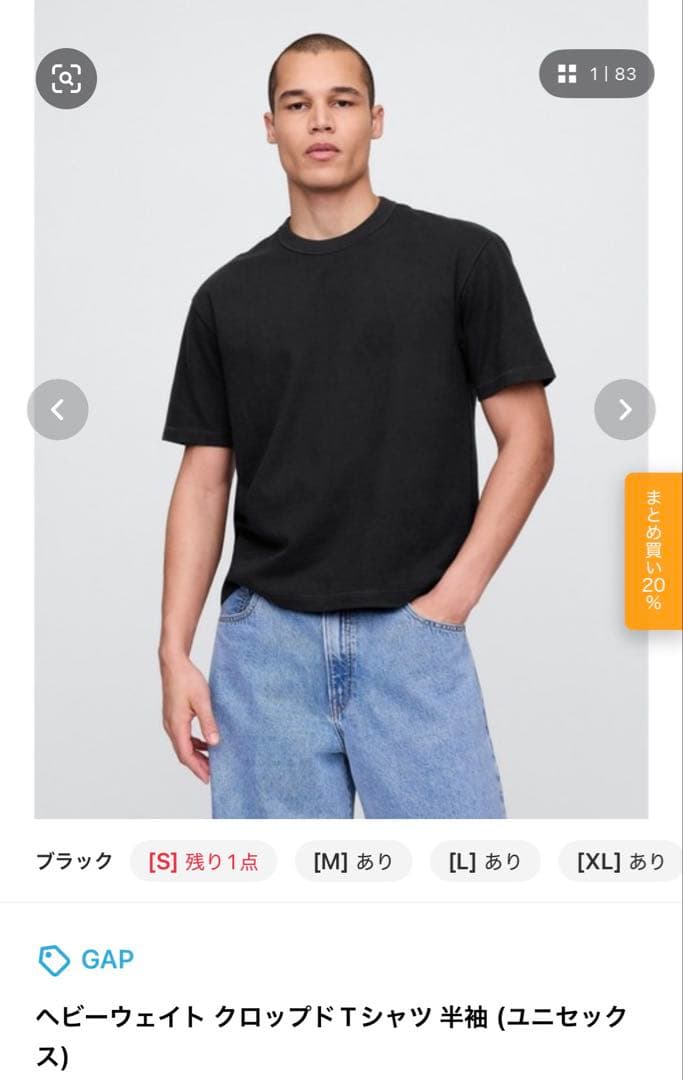Choose the L size chip
This screenshot has width=683, height=1080.
[x=485, y=861]
